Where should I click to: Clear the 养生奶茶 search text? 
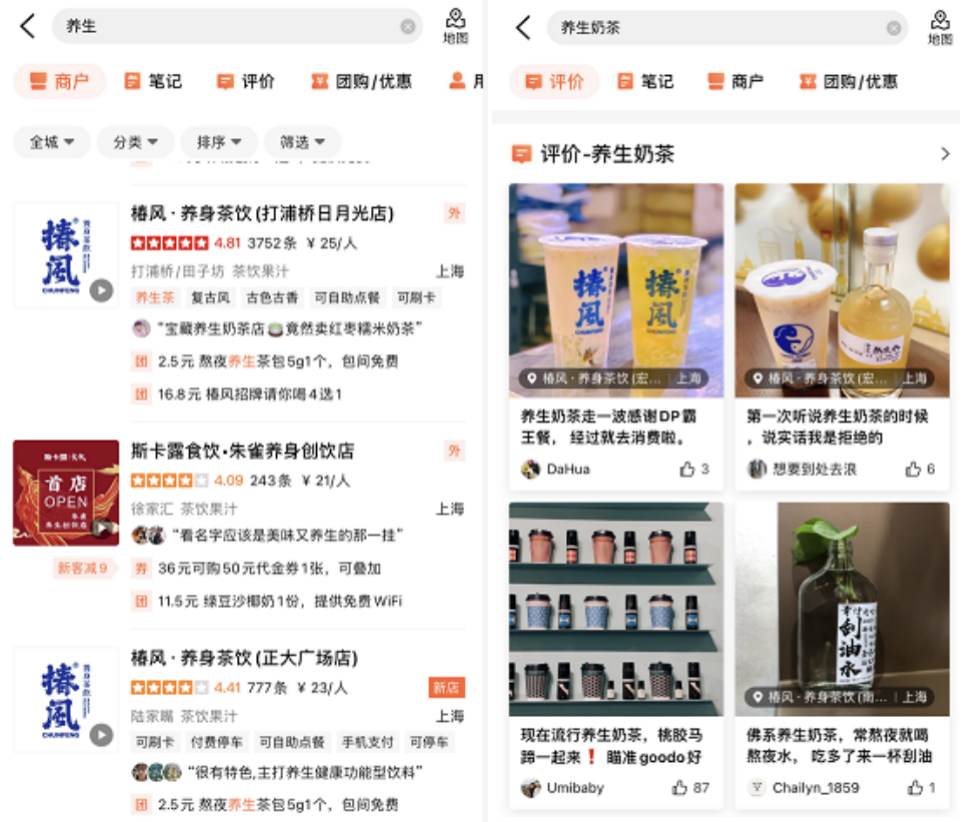[894, 28]
